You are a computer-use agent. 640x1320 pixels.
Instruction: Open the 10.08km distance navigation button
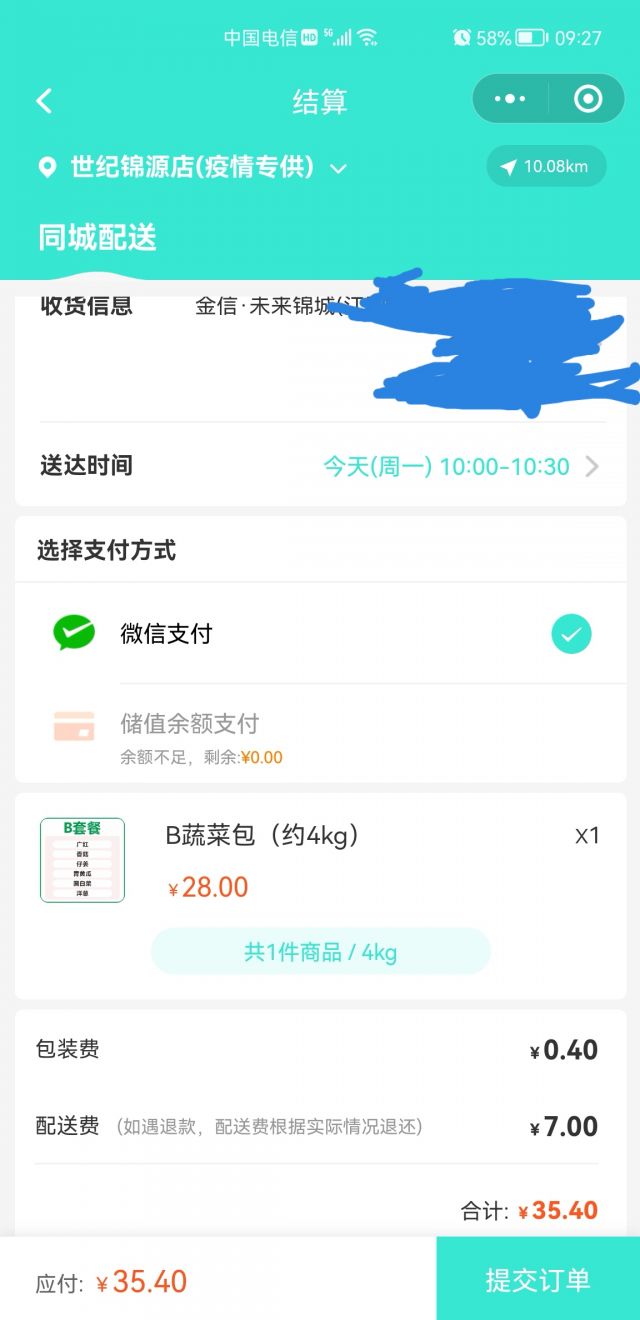coord(546,167)
